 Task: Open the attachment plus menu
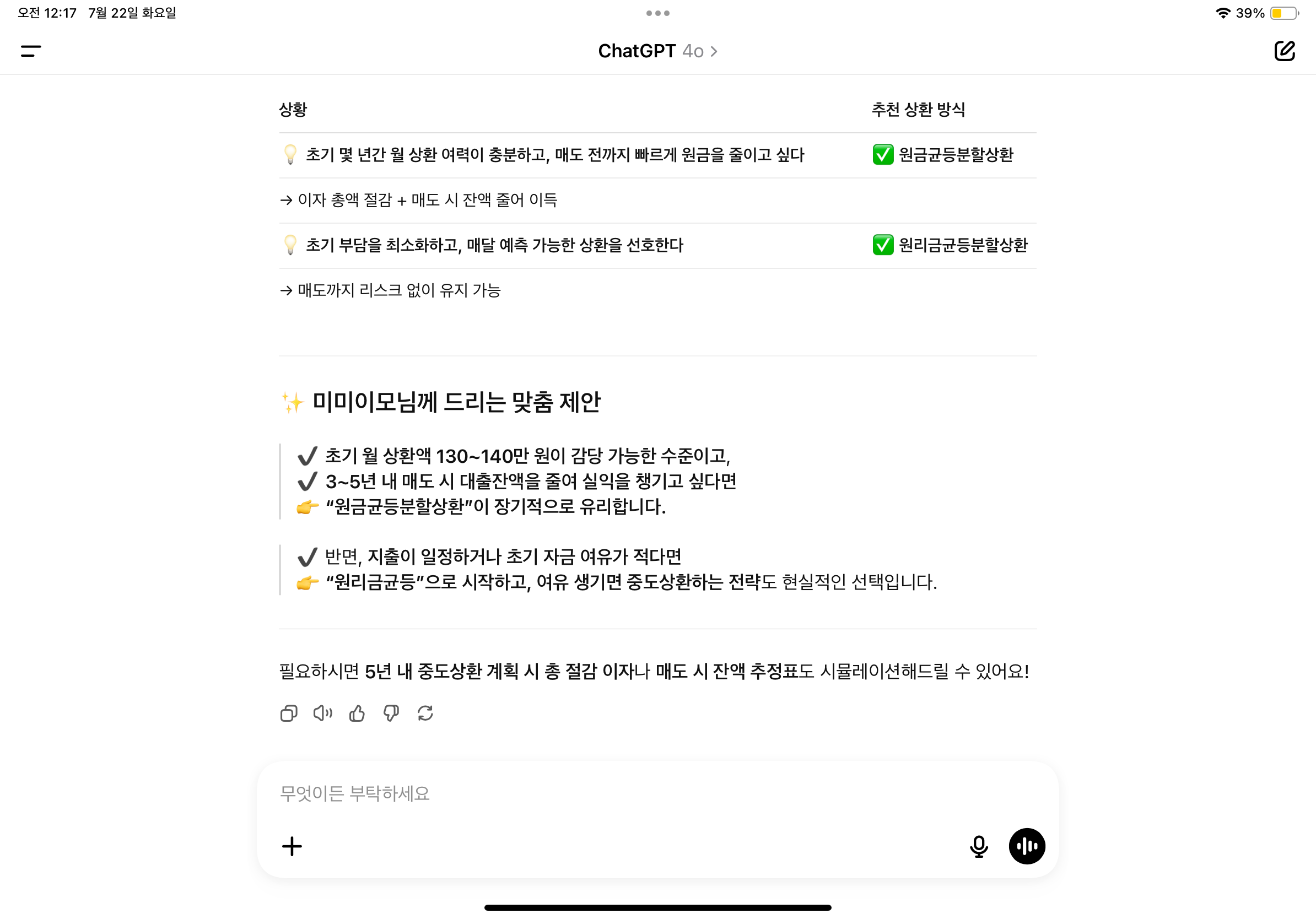[292, 846]
